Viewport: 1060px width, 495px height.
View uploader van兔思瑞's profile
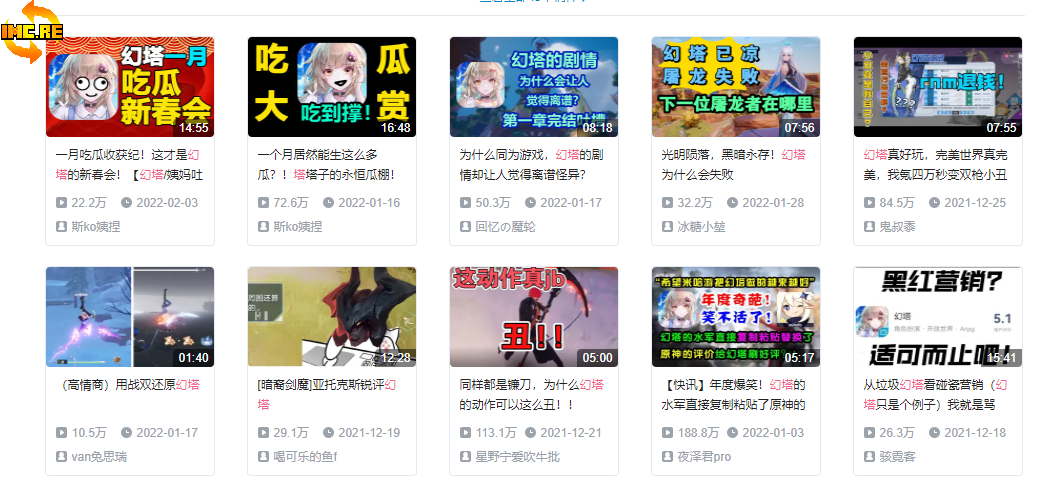click(99, 457)
